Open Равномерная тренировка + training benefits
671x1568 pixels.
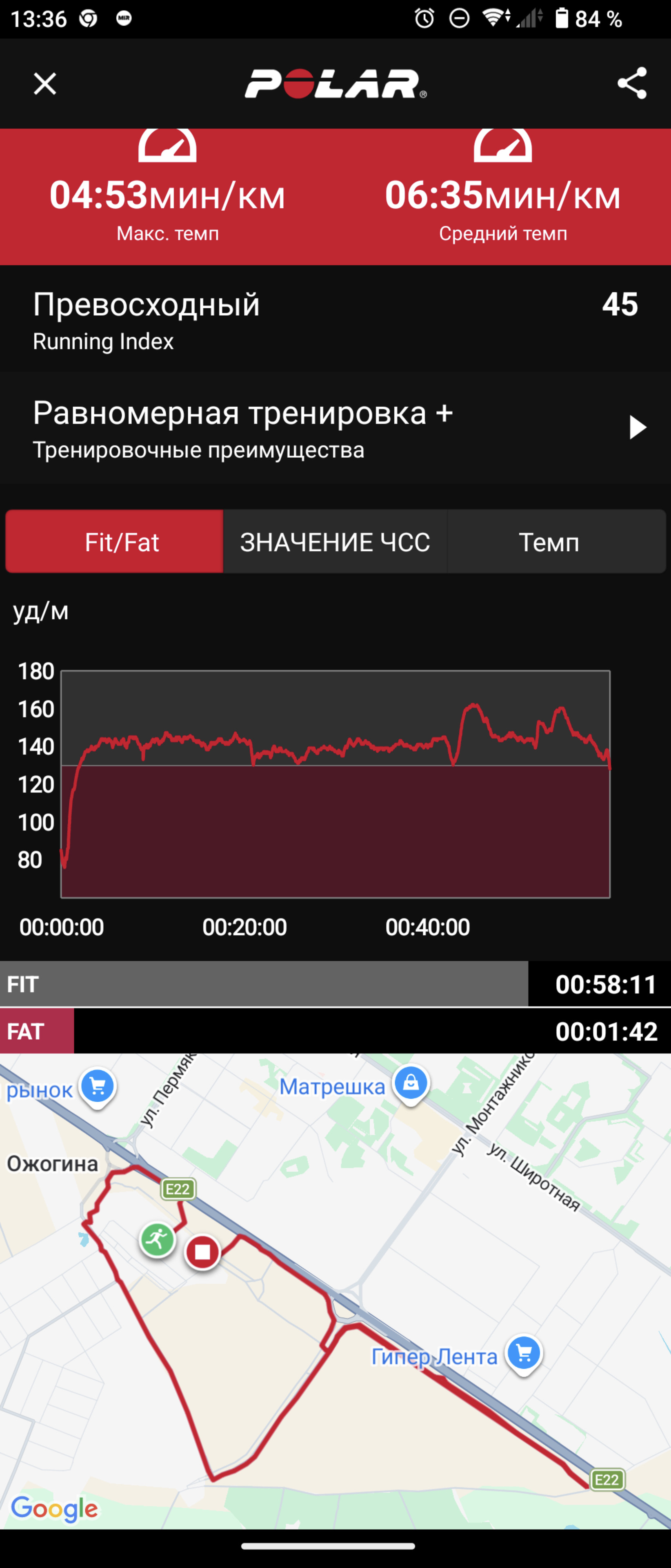pyautogui.click(x=335, y=428)
